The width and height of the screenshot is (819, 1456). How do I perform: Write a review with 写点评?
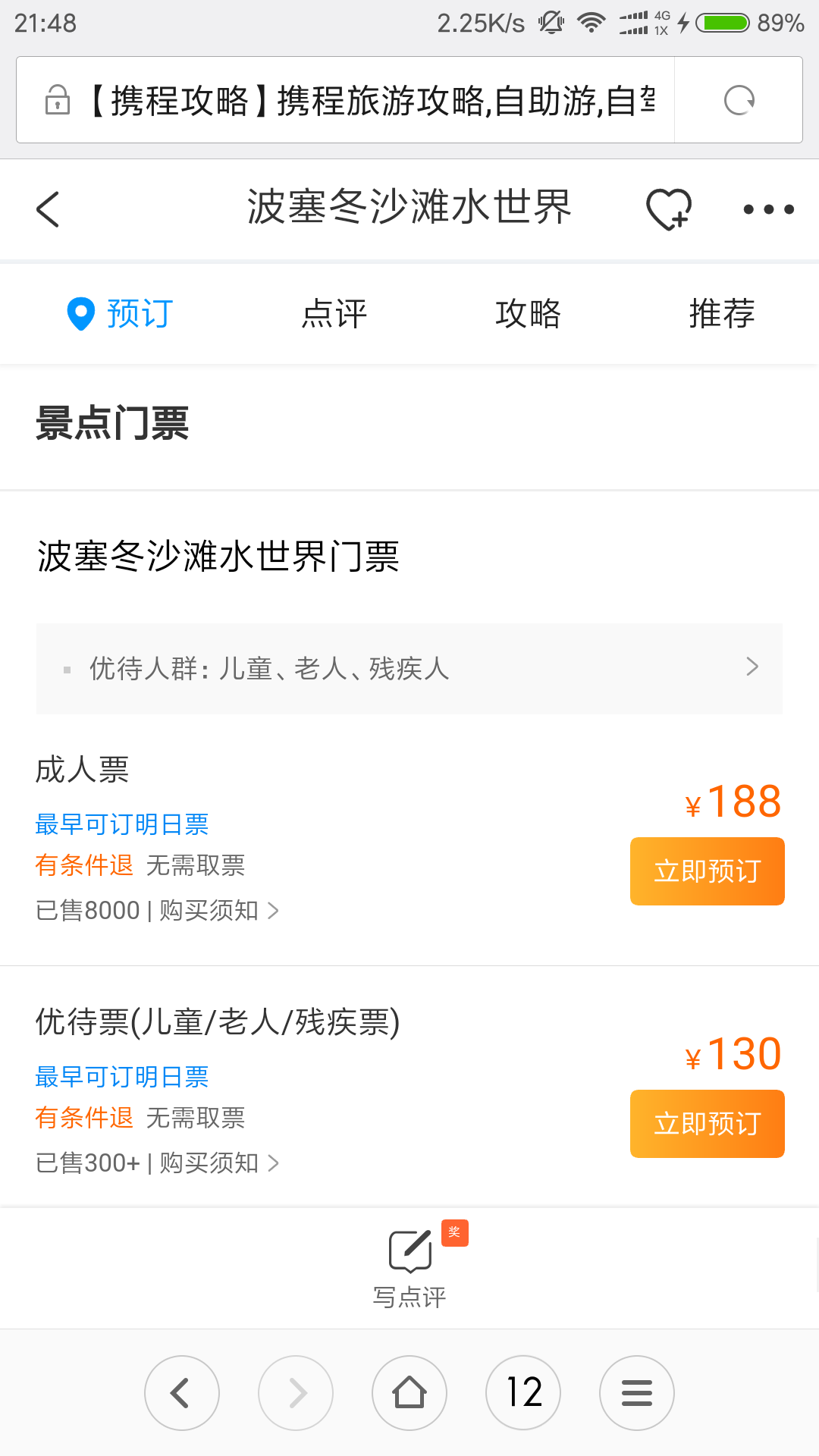(x=409, y=1267)
